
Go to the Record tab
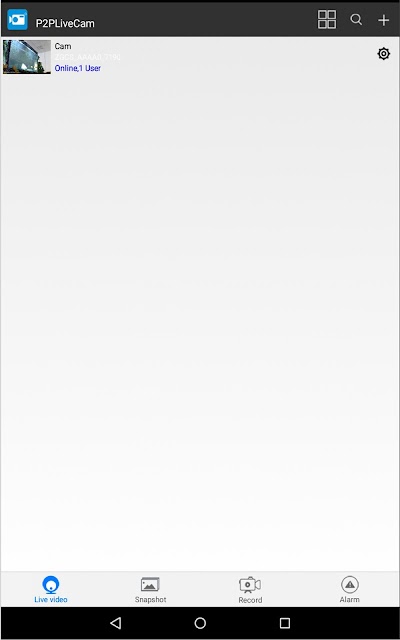(250, 589)
